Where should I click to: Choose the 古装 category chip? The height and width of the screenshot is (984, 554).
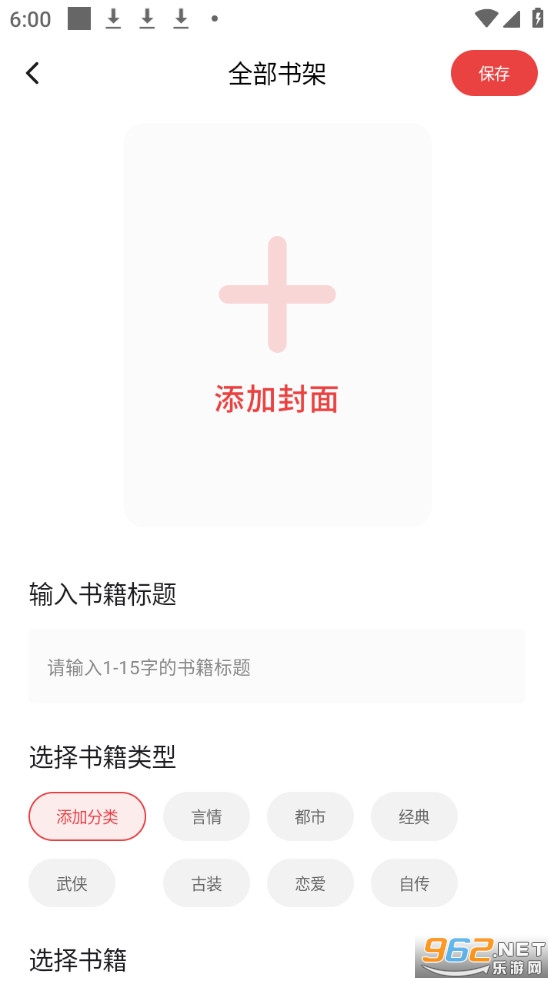pos(206,884)
